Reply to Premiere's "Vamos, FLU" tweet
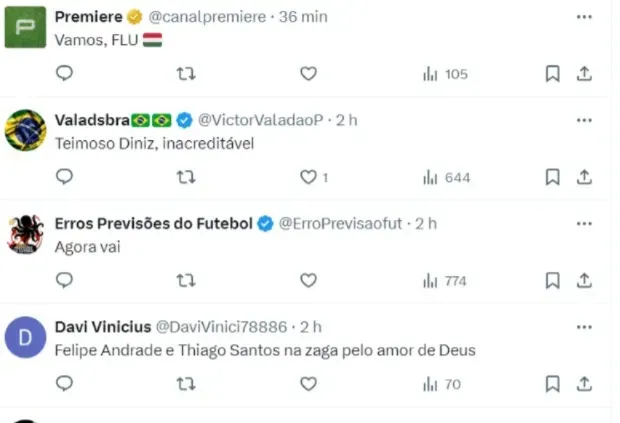The width and height of the screenshot is (620, 423). (x=64, y=73)
